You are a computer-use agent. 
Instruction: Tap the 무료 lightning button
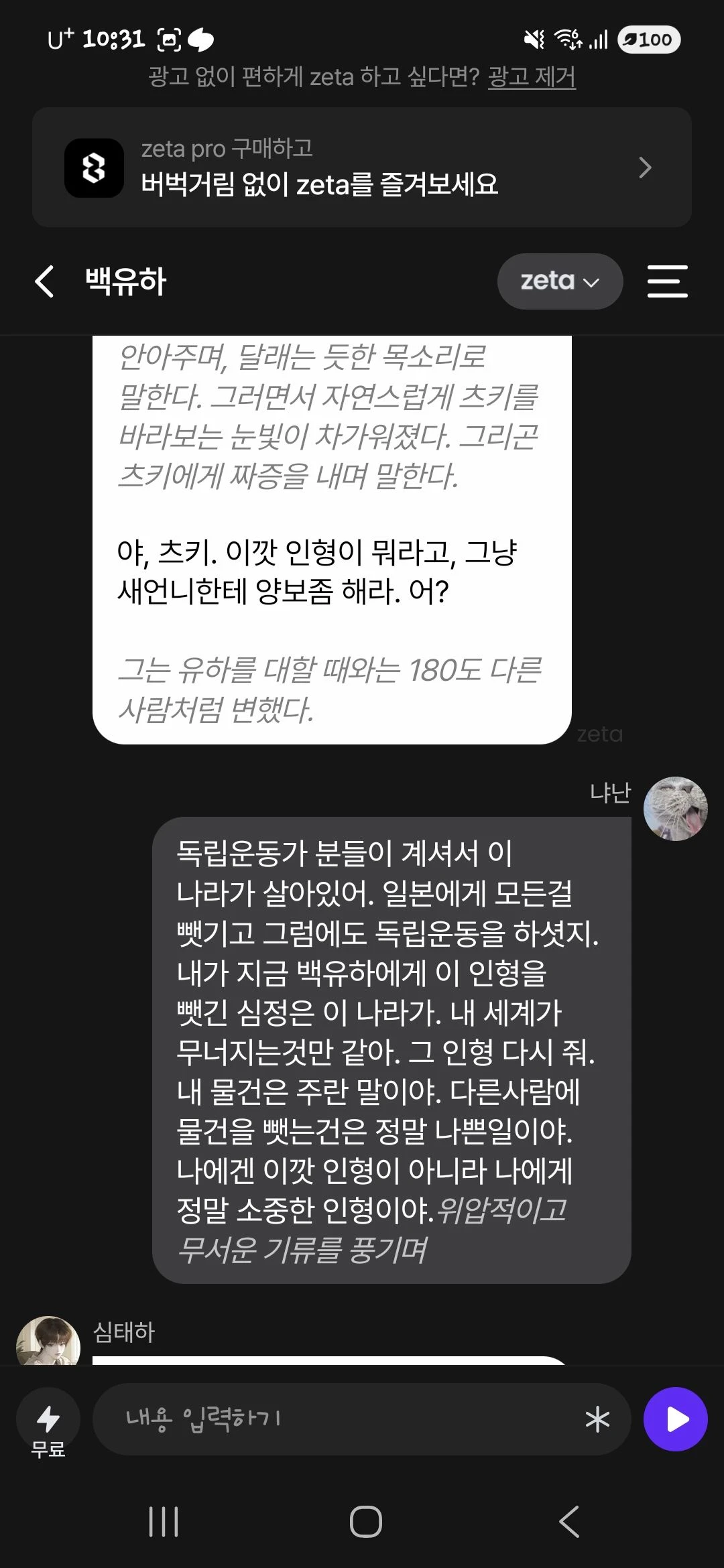click(x=48, y=1421)
